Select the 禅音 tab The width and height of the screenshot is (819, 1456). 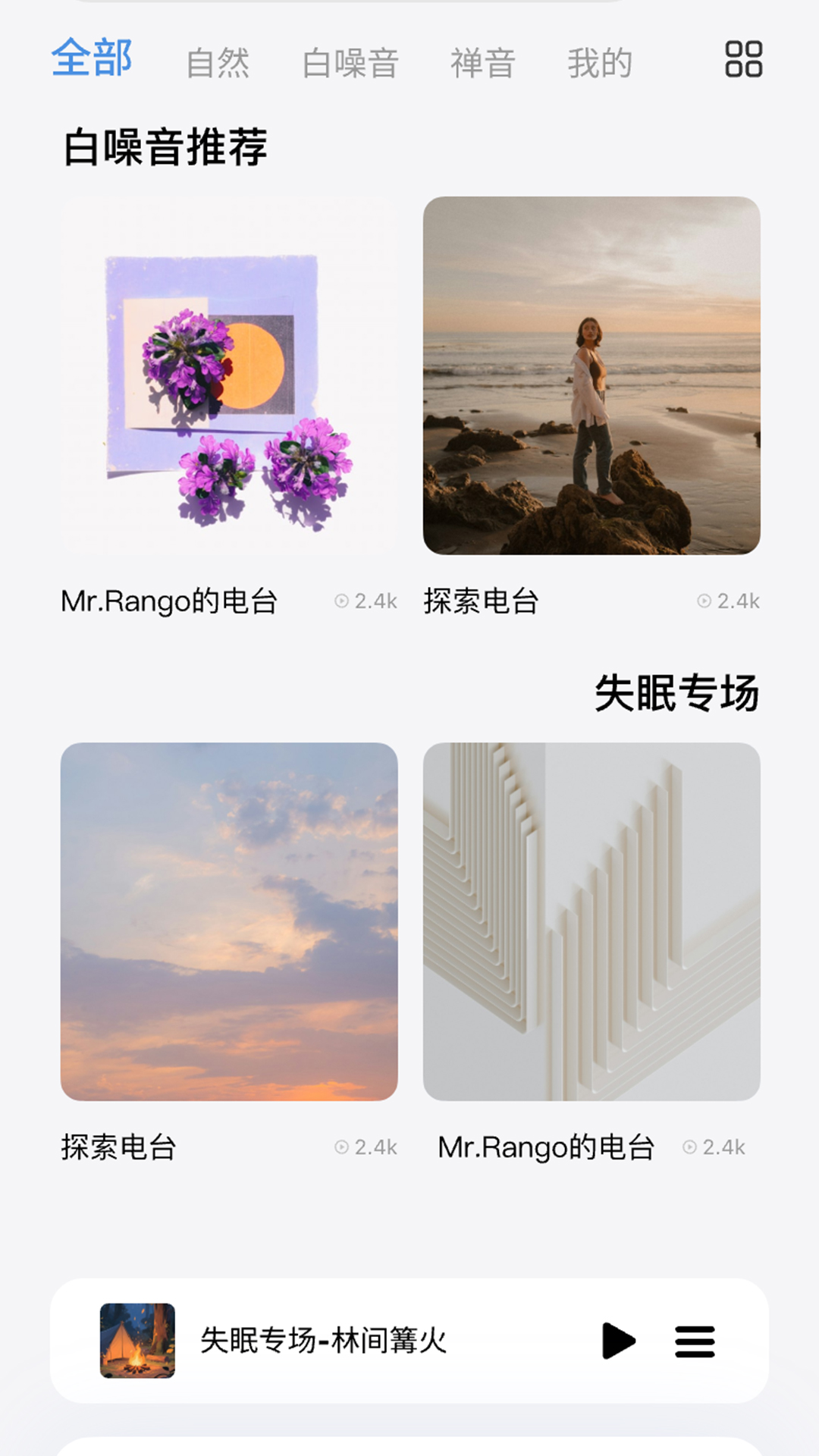coord(483,62)
